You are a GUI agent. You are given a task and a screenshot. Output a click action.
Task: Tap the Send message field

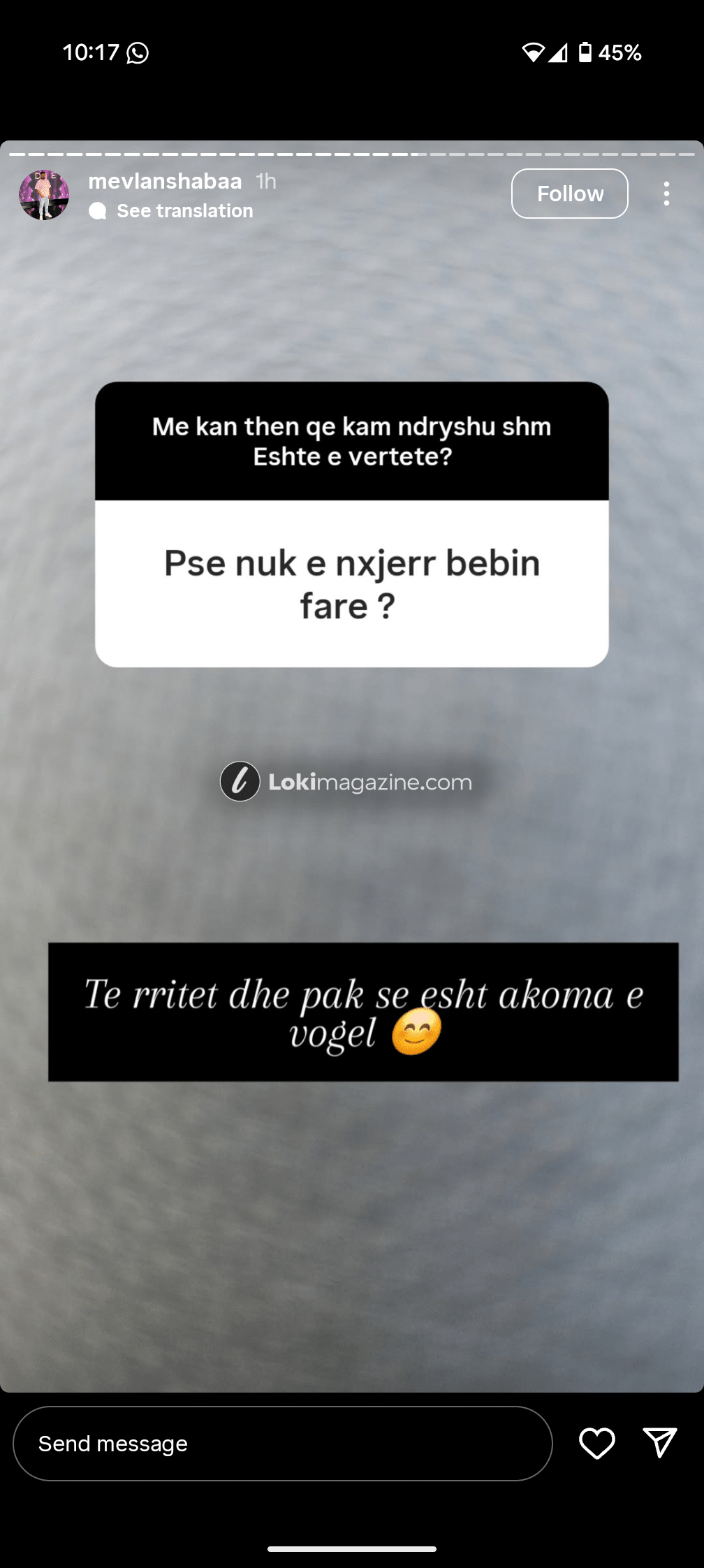tap(282, 1444)
